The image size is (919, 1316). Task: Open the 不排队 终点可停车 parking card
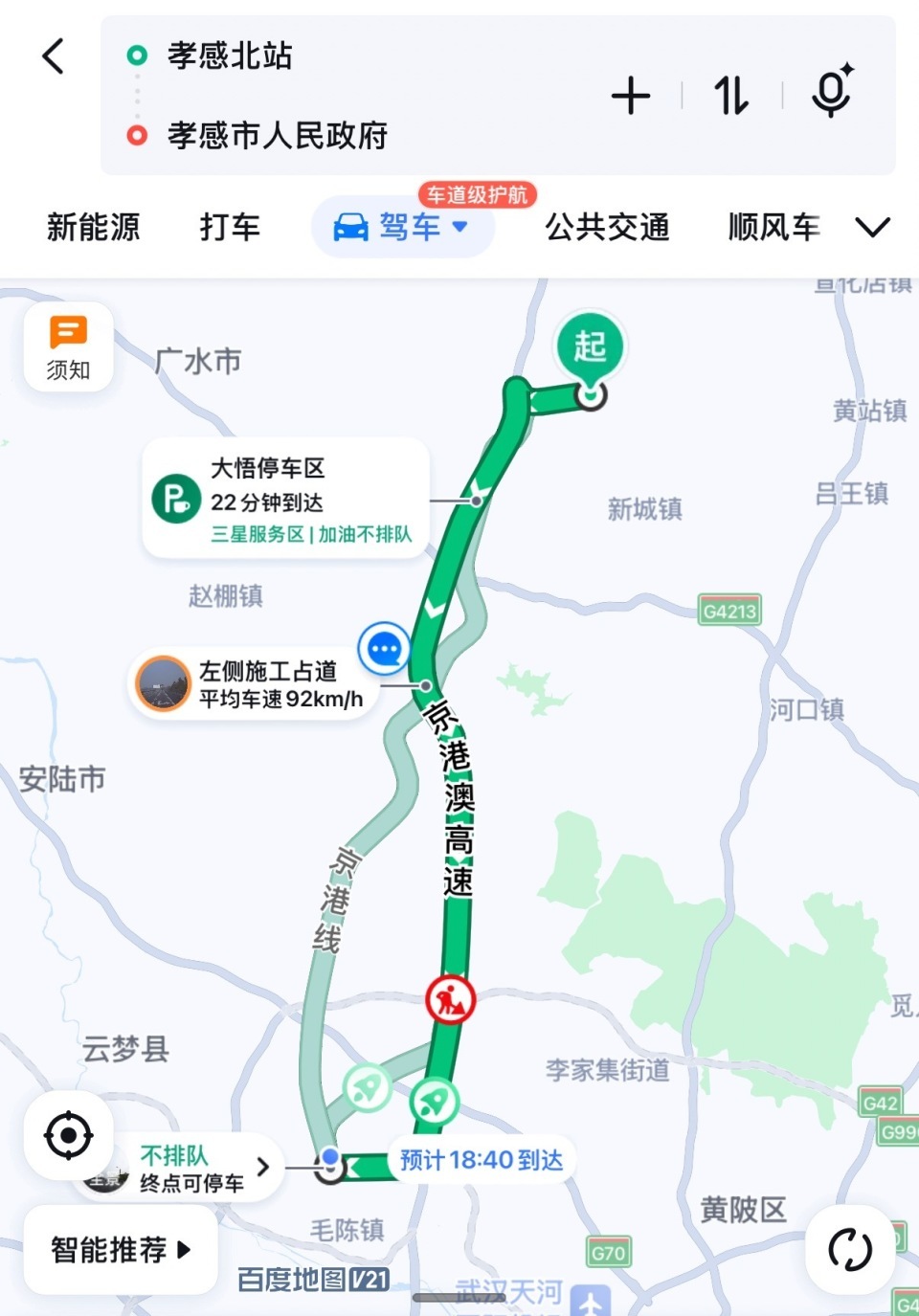tap(182, 1168)
